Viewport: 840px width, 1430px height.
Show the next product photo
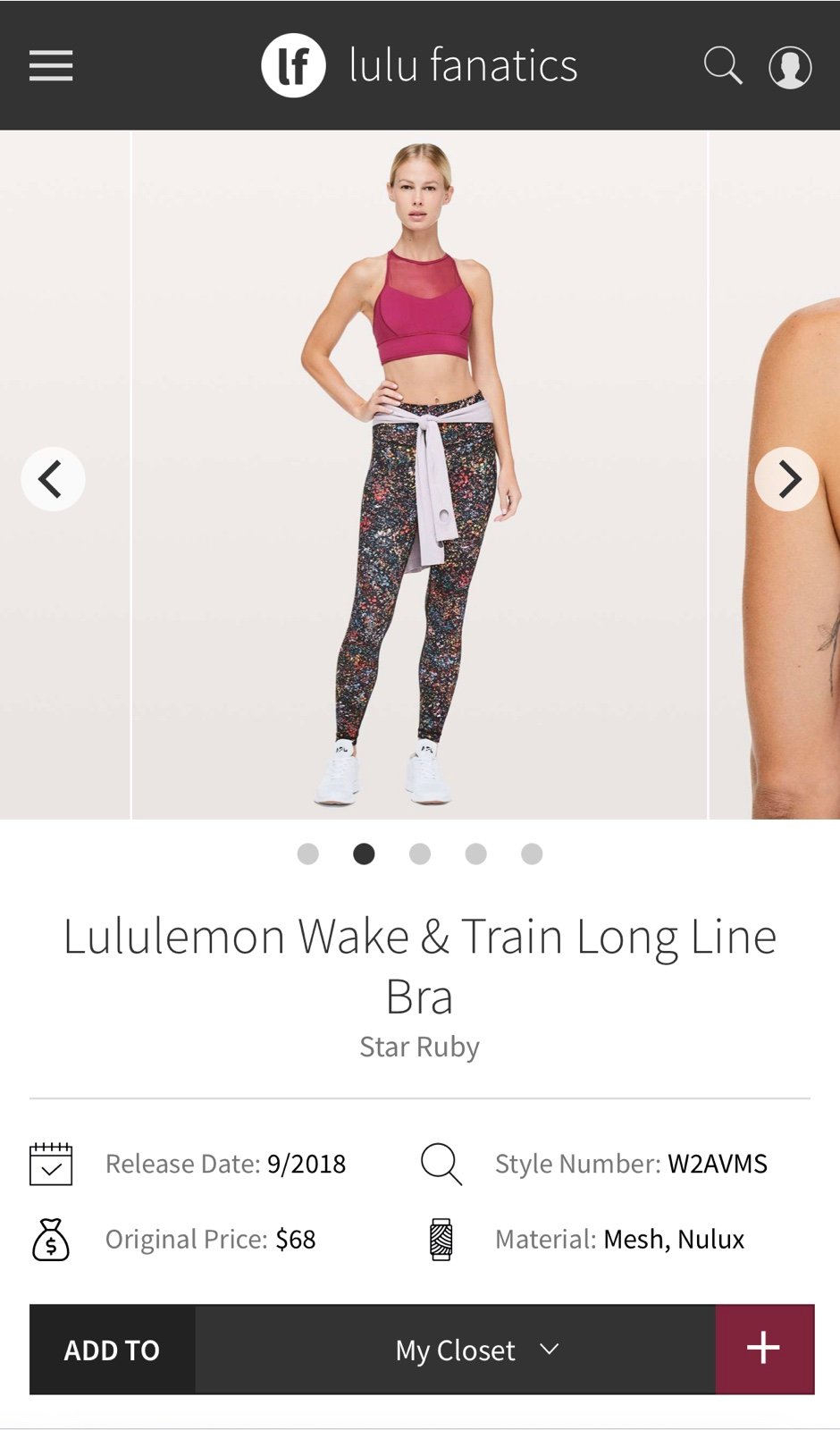[x=786, y=479]
